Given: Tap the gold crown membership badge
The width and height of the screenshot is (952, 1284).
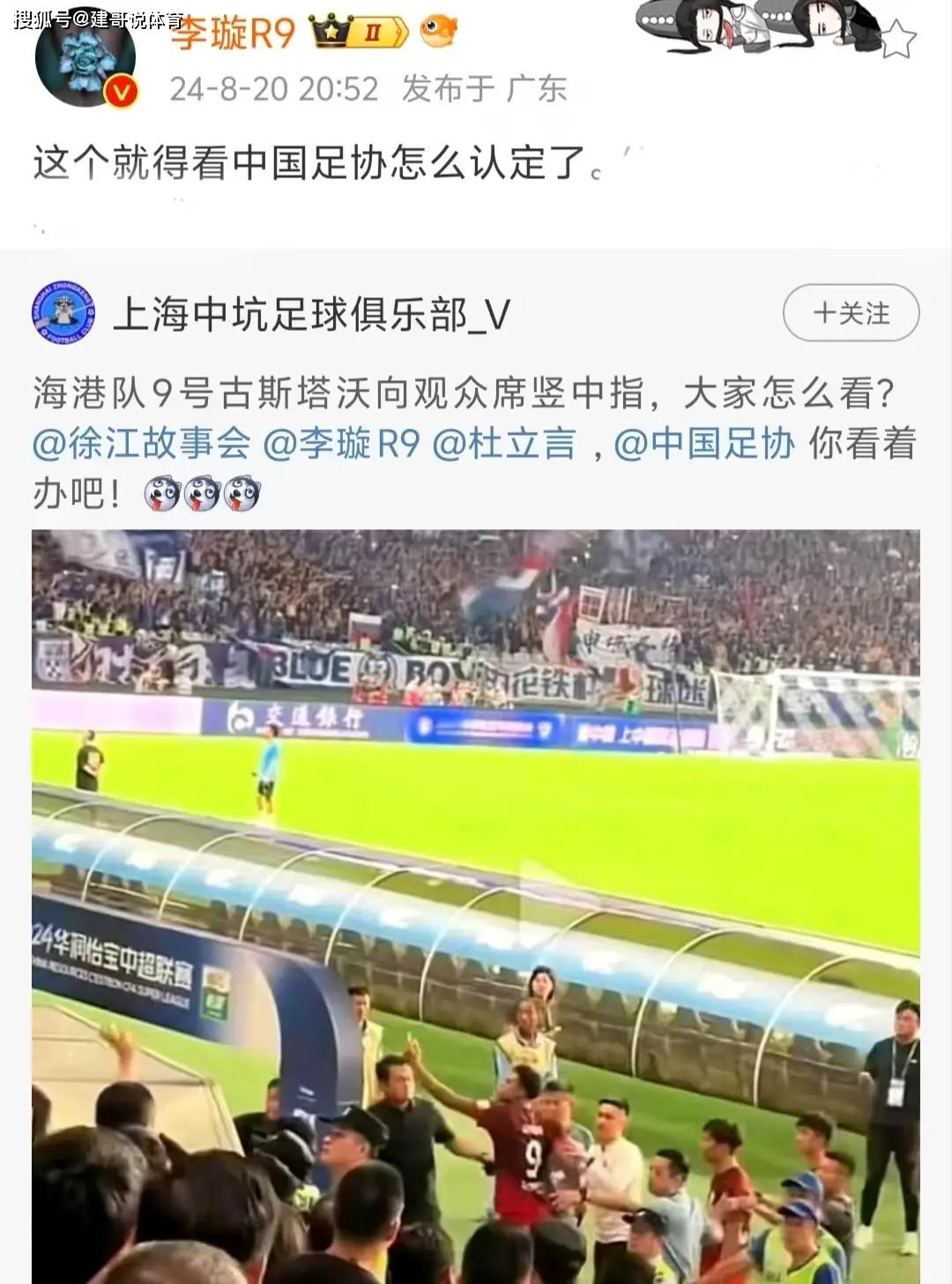Looking at the screenshot, I should coord(360,33).
